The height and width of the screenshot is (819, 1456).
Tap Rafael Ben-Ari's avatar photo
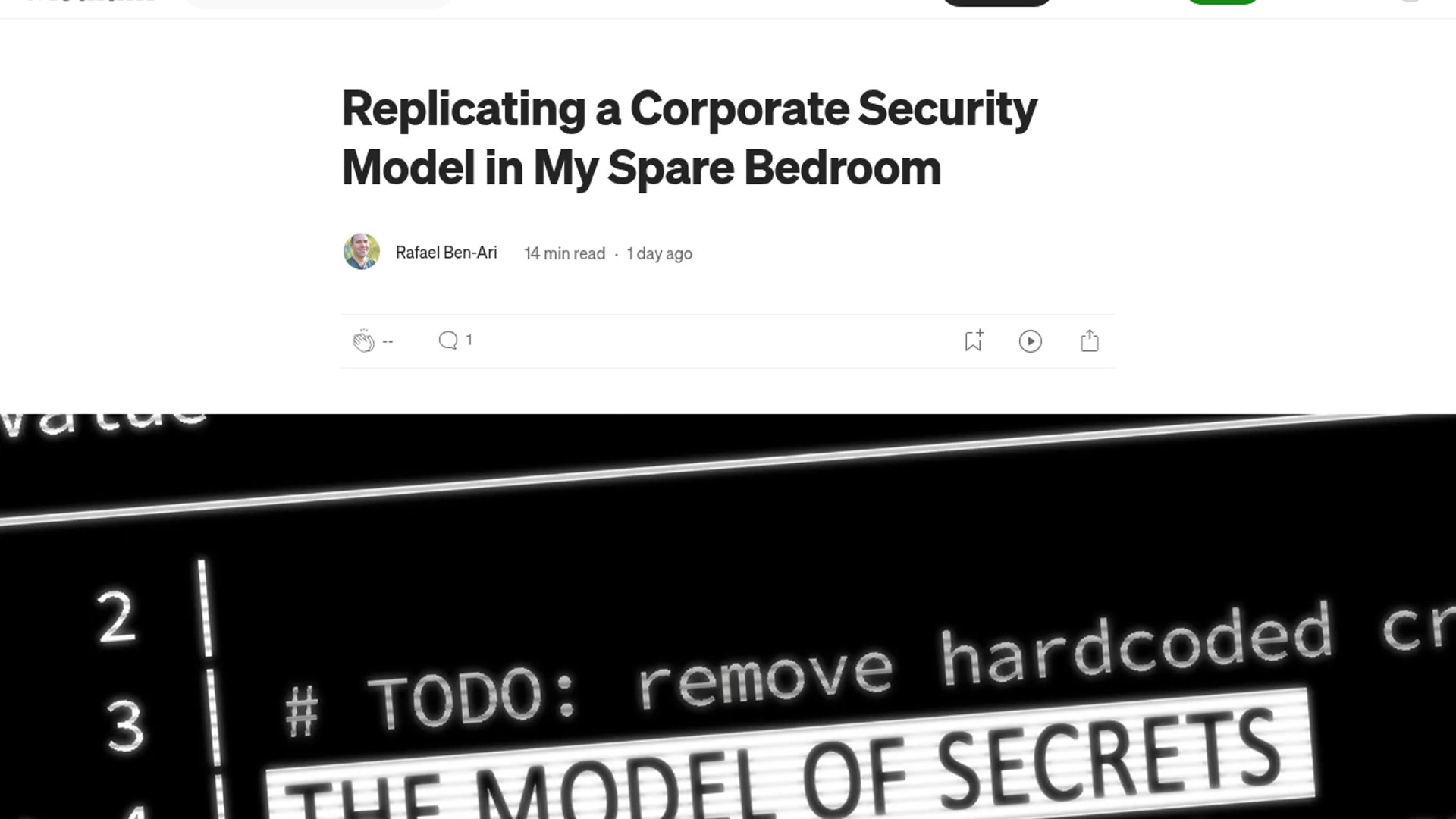[x=362, y=252]
